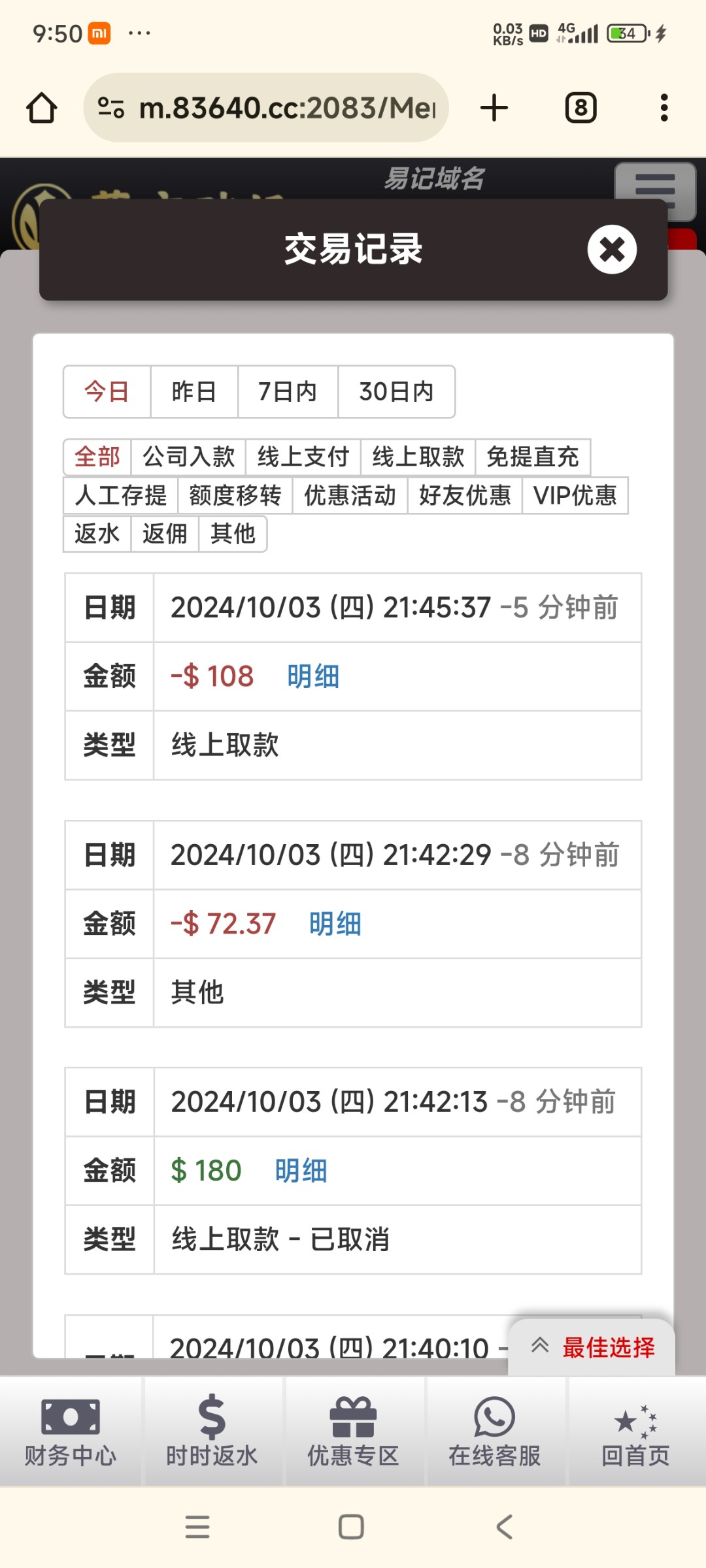This screenshot has width=706, height=1568.
Task: Go to 优惠专区
Action: pos(353,1431)
